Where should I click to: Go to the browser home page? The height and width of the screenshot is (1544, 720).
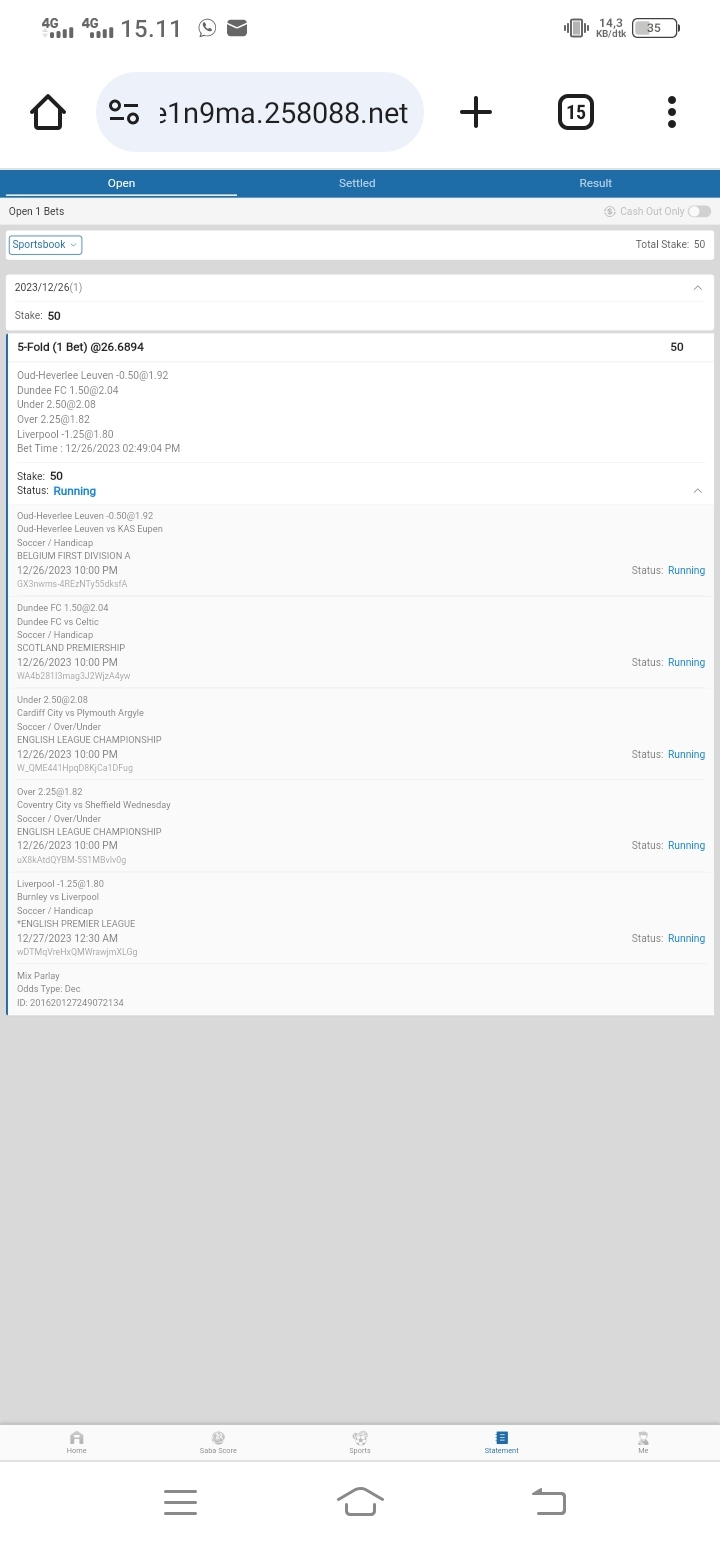48,112
